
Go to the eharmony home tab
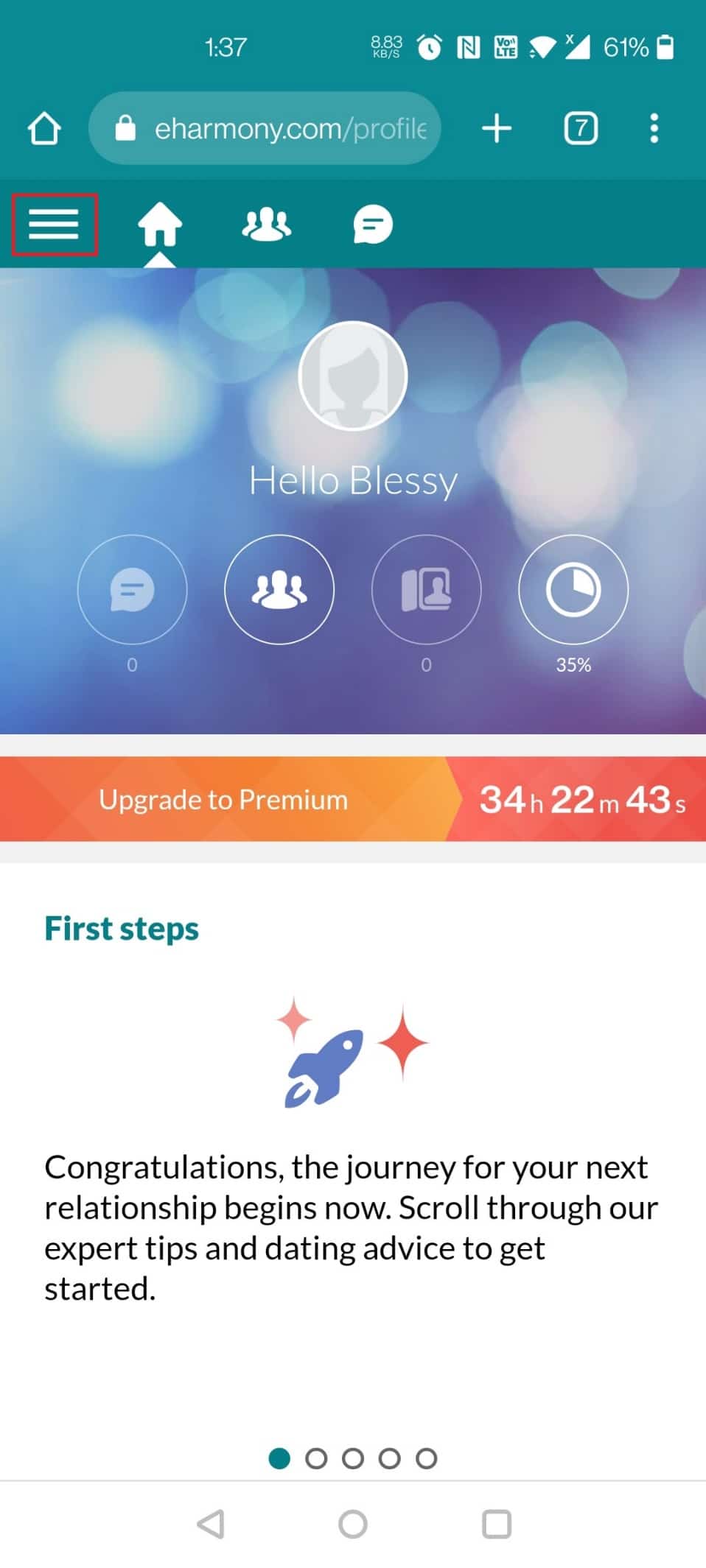coord(160,225)
